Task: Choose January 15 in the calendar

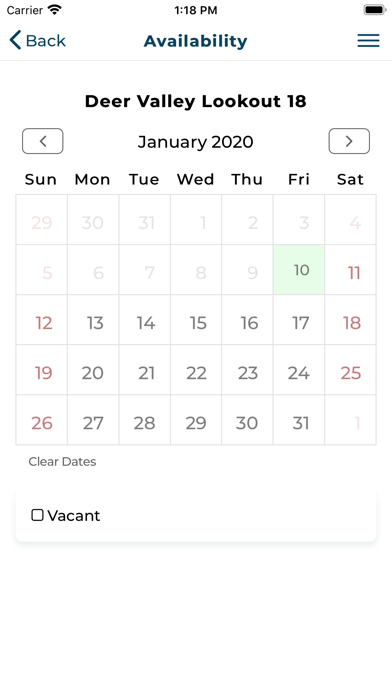Action: click(x=196, y=320)
